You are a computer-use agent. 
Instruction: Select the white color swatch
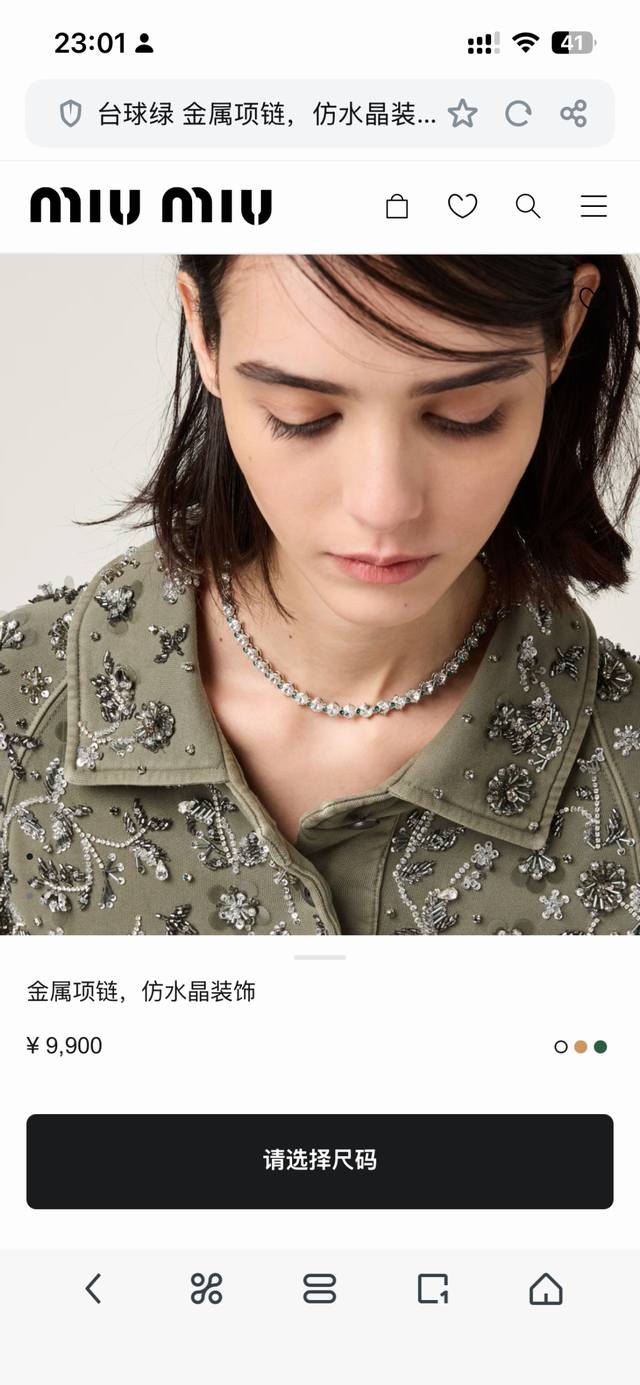(561, 1047)
